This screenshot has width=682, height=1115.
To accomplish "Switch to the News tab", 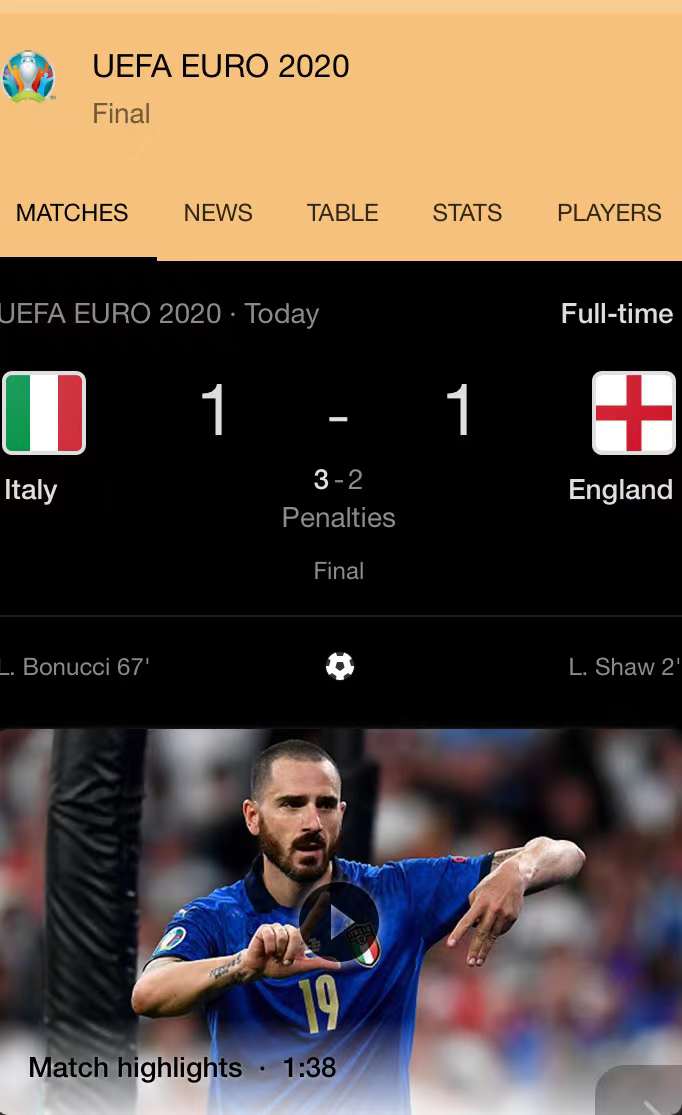I will point(218,213).
